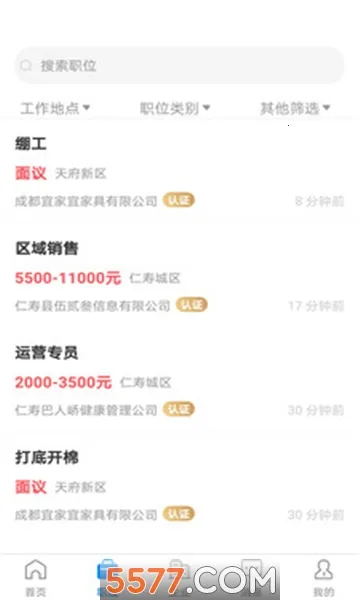Expand the 工作地点 filter dropdown
Screen dimensions: 360x600
(x=55, y=108)
